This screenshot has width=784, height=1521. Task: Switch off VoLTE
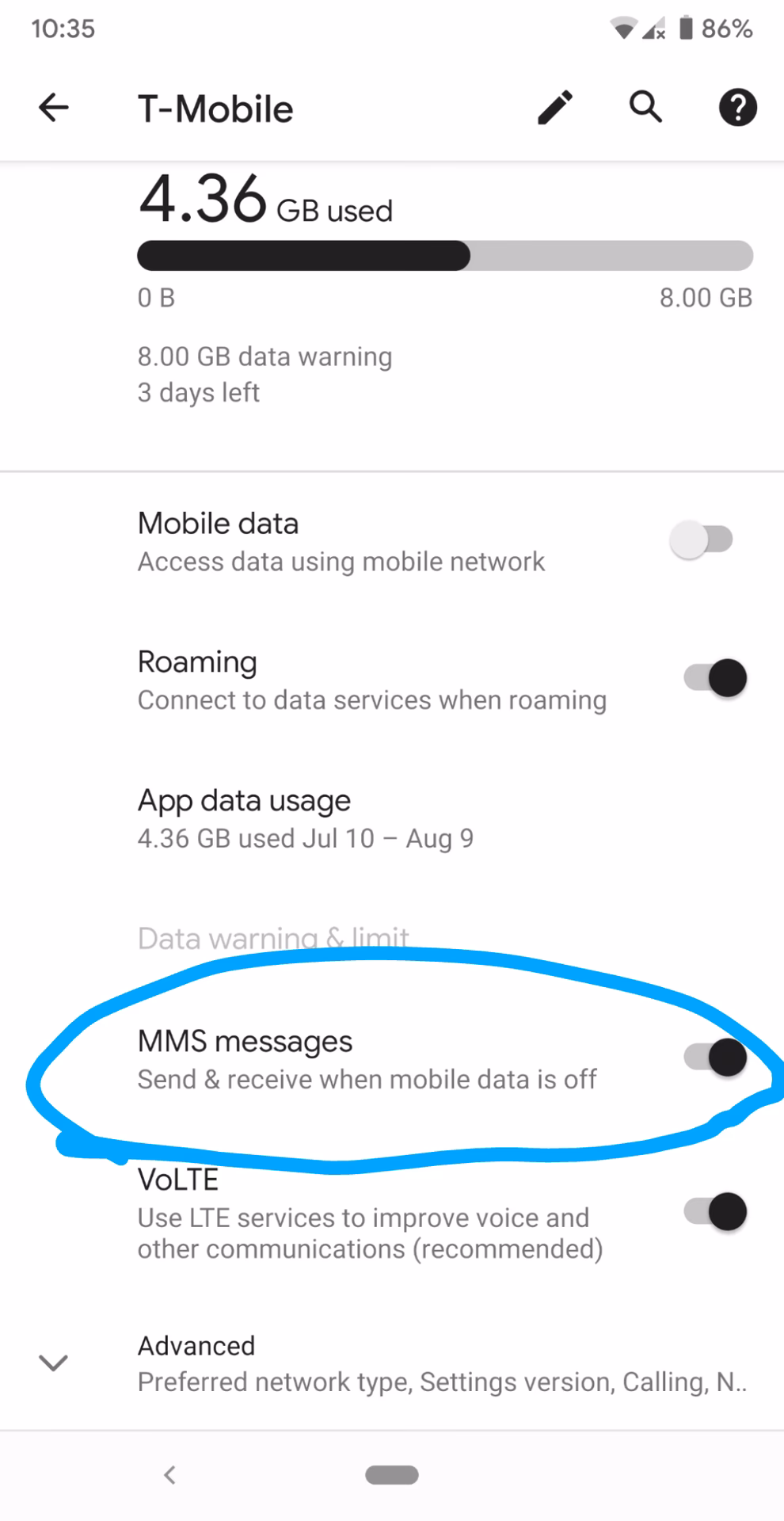pos(715,1212)
